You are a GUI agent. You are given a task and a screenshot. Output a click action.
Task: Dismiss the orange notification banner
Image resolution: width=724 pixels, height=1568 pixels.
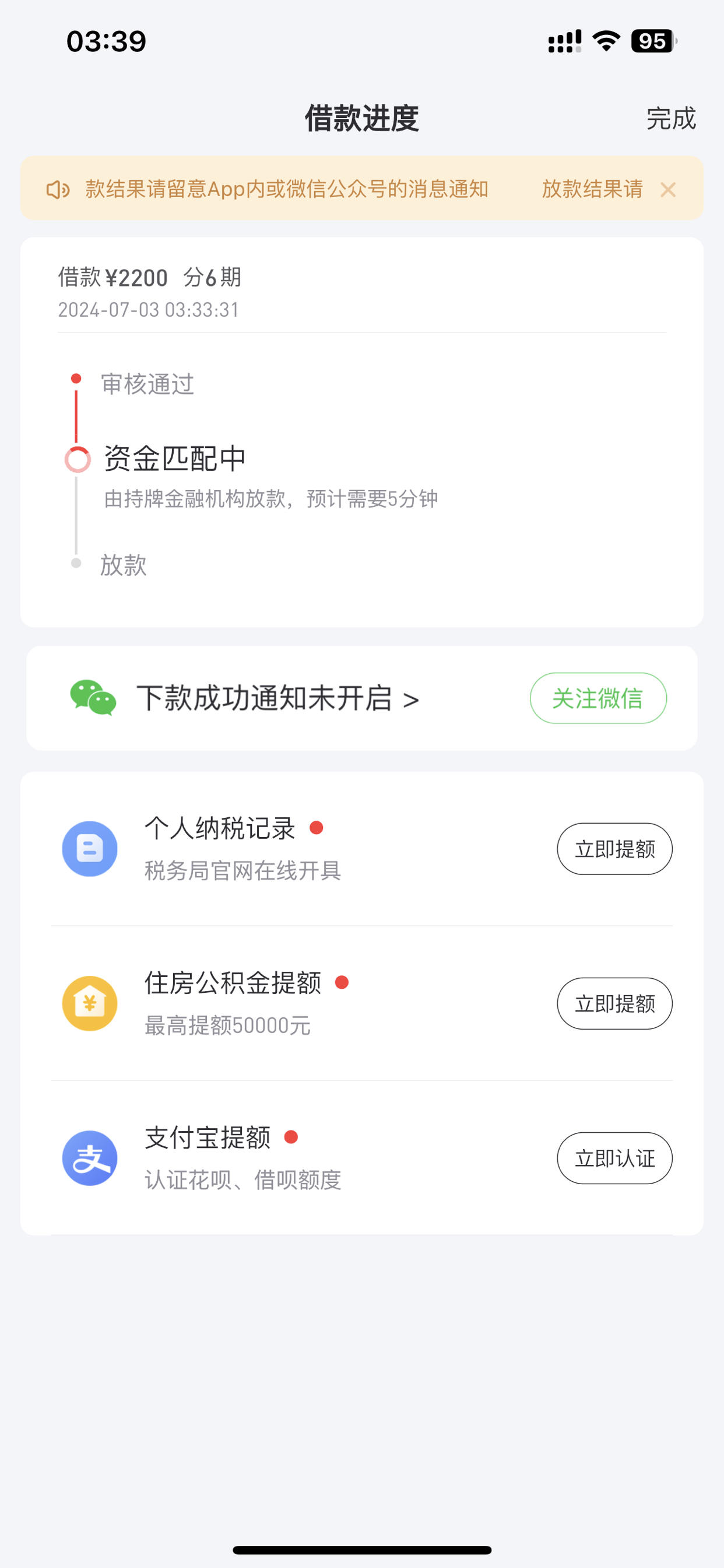tap(668, 190)
